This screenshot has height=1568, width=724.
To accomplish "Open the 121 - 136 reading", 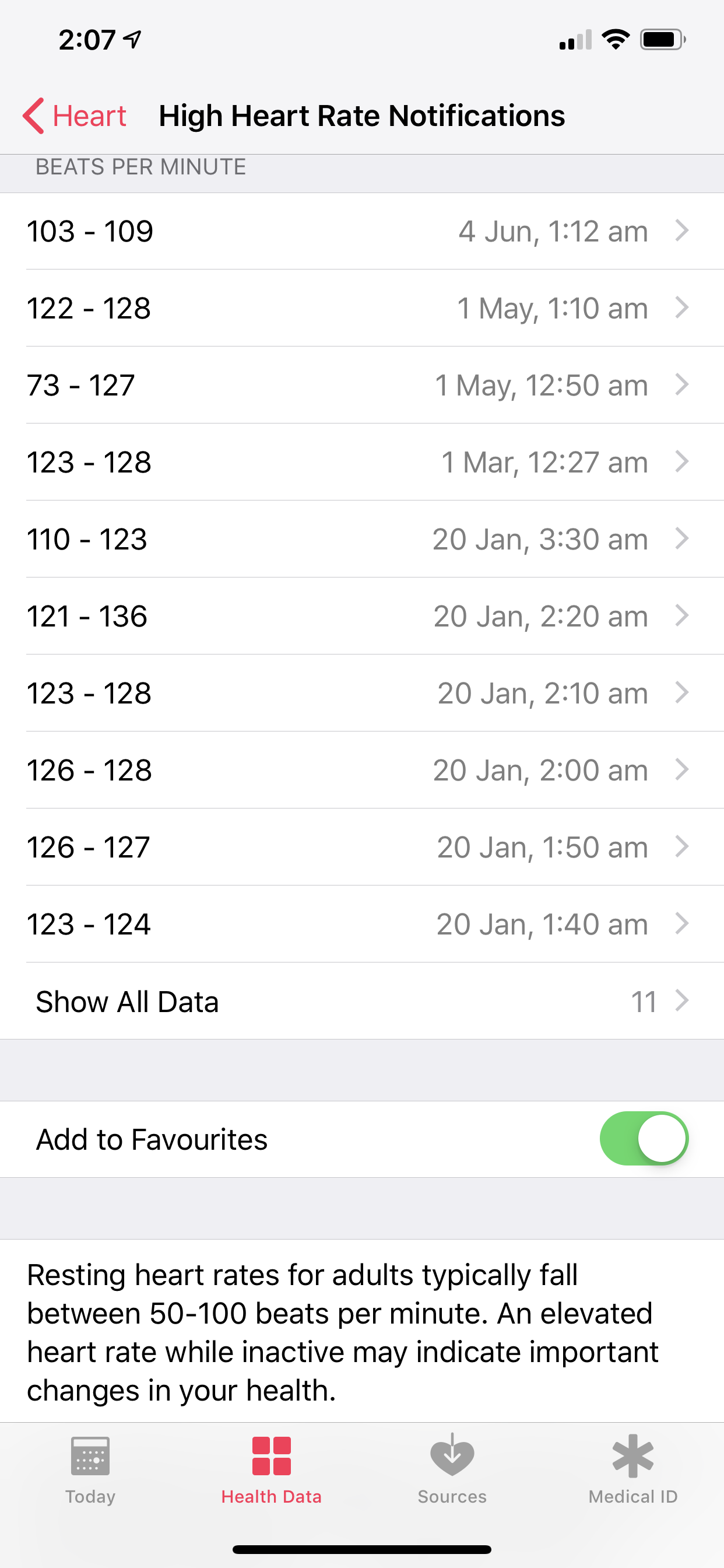I will pos(362,616).
